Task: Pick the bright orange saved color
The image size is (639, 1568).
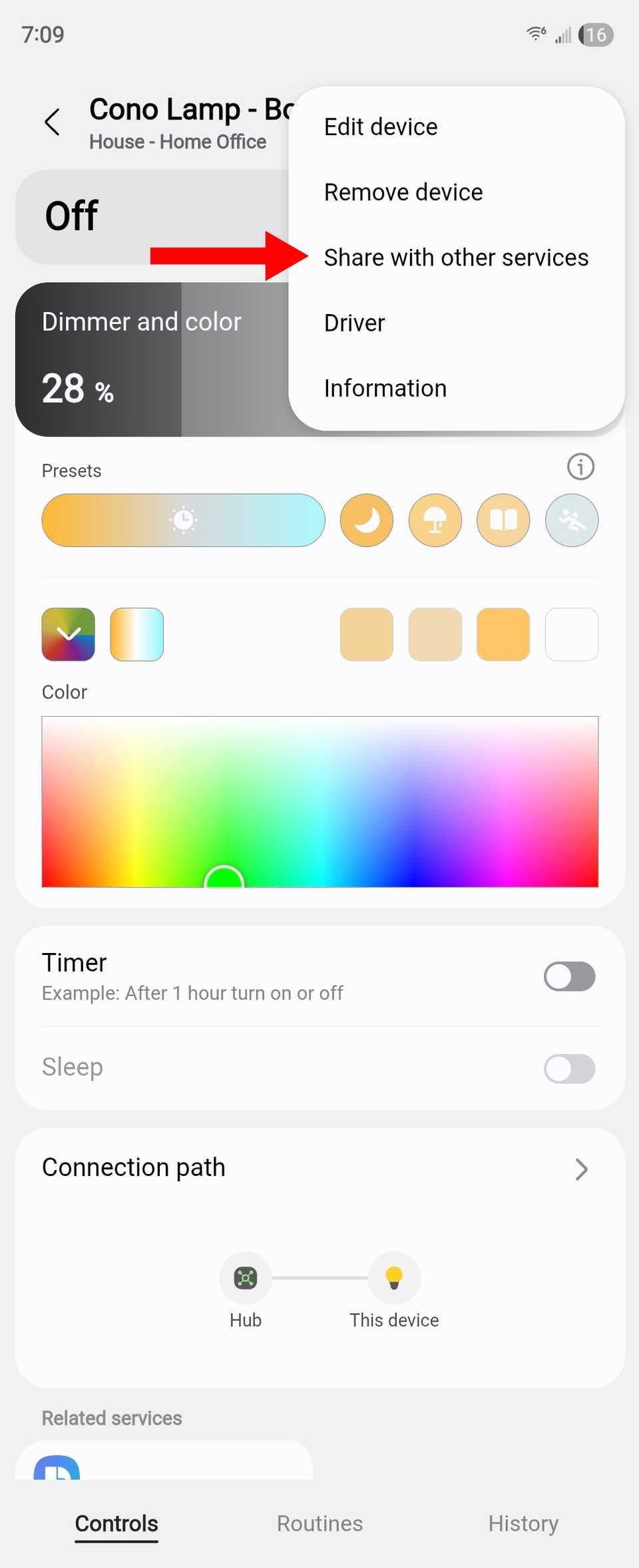Action: [503, 634]
